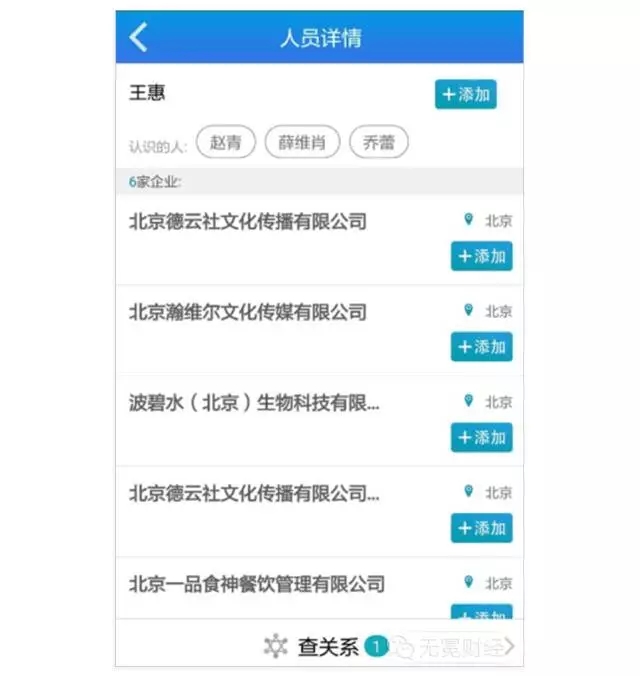
Task: Open the 薛维肖 acquaintance chip
Action: pyautogui.click(x=302, y=142)
